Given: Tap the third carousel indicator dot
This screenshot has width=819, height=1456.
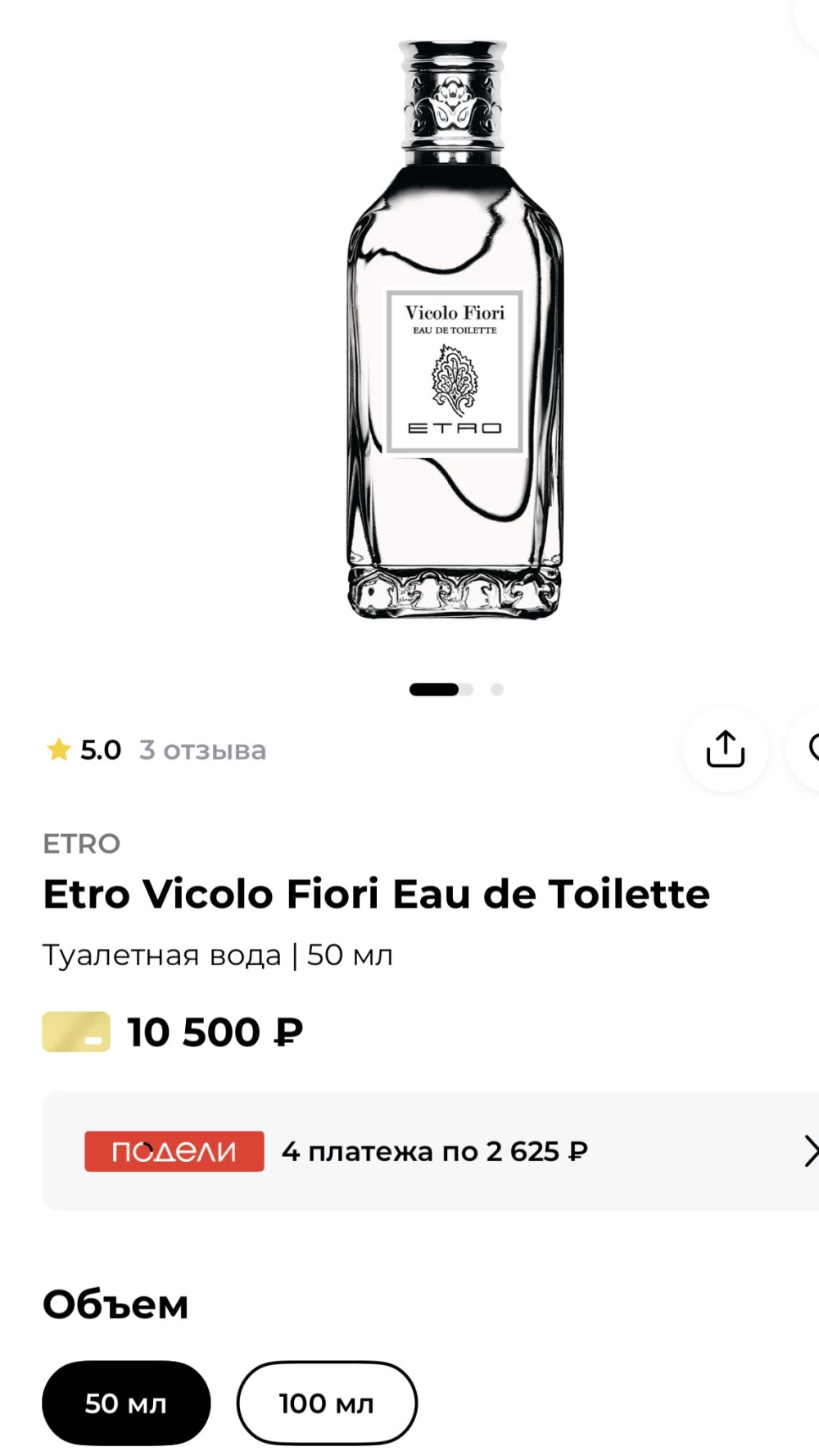Looking at the screenshot, I should (495, 691).
